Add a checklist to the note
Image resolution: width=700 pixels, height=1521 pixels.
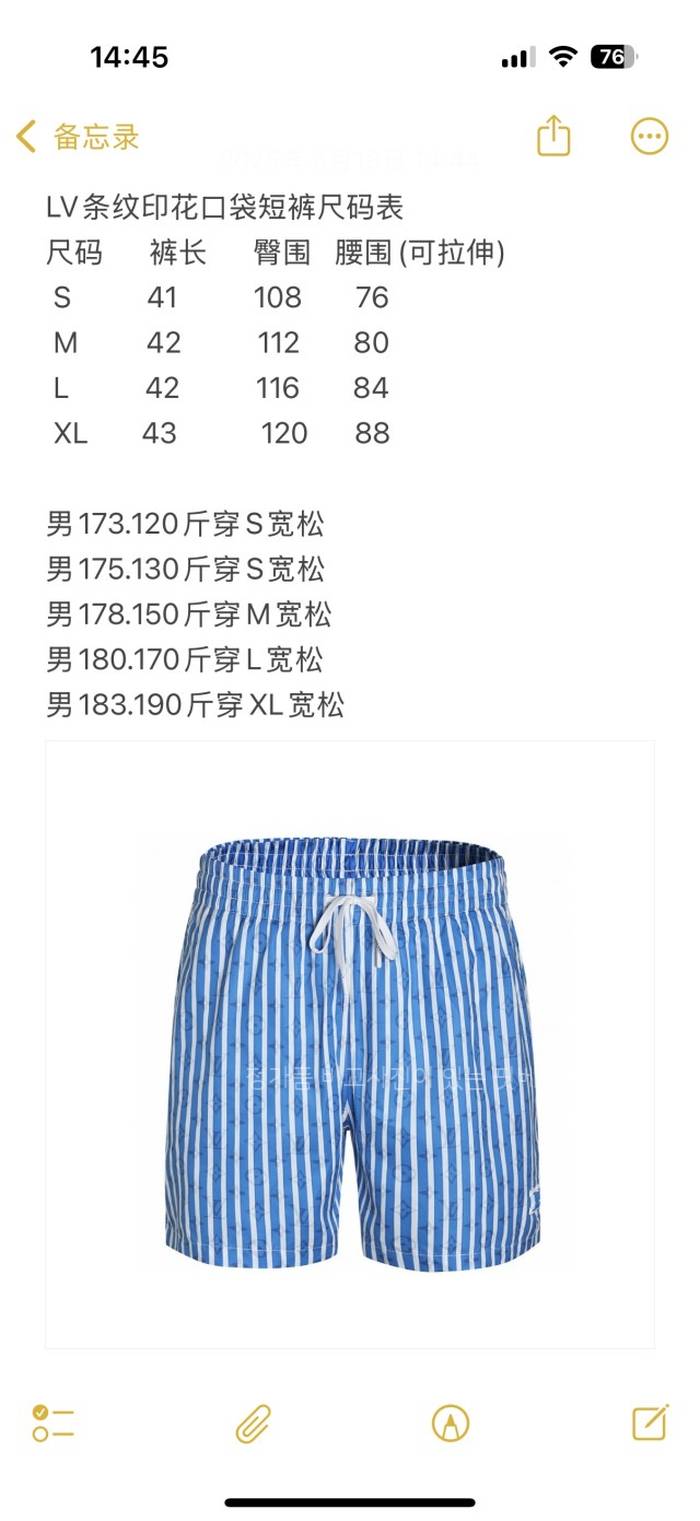[x=53, y=1422]
